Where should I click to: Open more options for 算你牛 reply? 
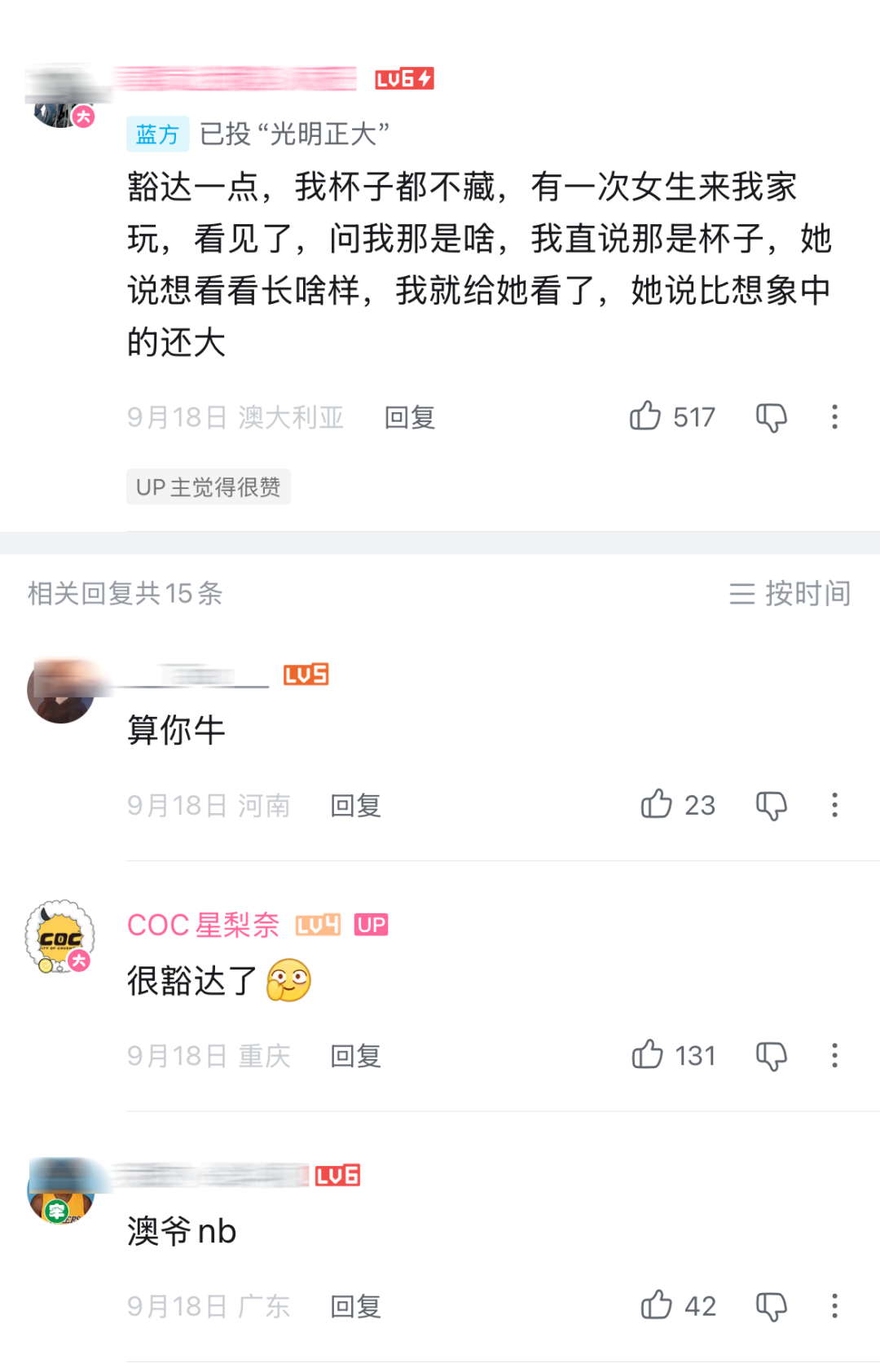834,805
